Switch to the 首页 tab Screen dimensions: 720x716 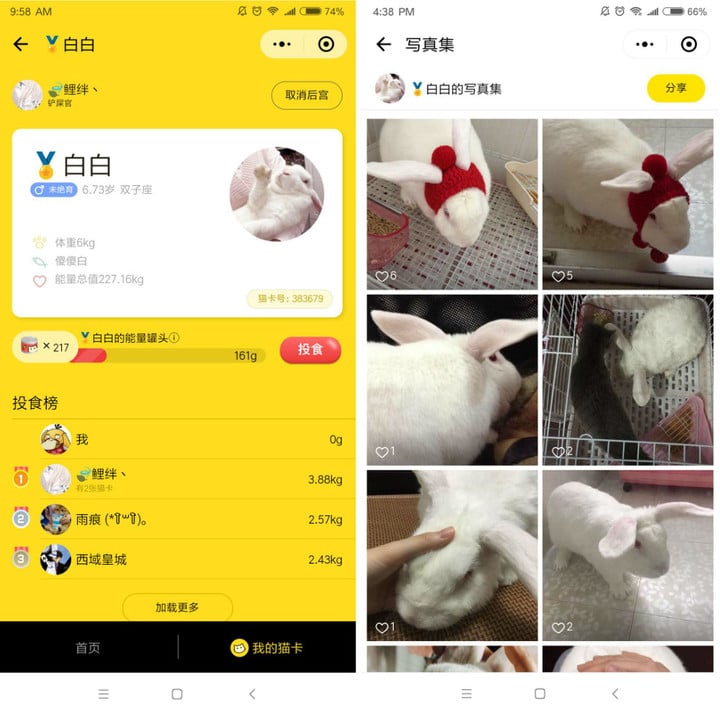click(x=88, y=648)
